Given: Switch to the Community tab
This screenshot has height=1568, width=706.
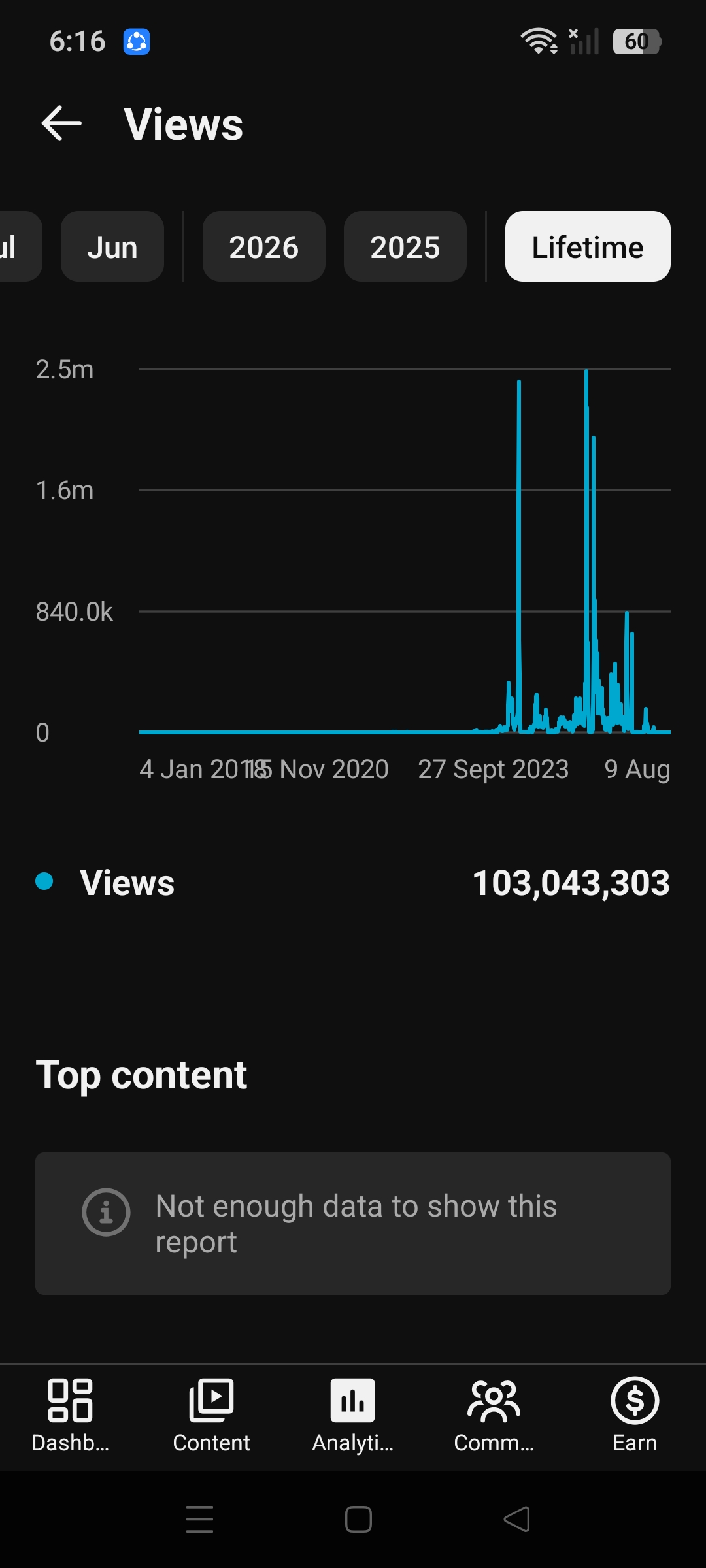Looking at the screenshot, I should 494,1415.
